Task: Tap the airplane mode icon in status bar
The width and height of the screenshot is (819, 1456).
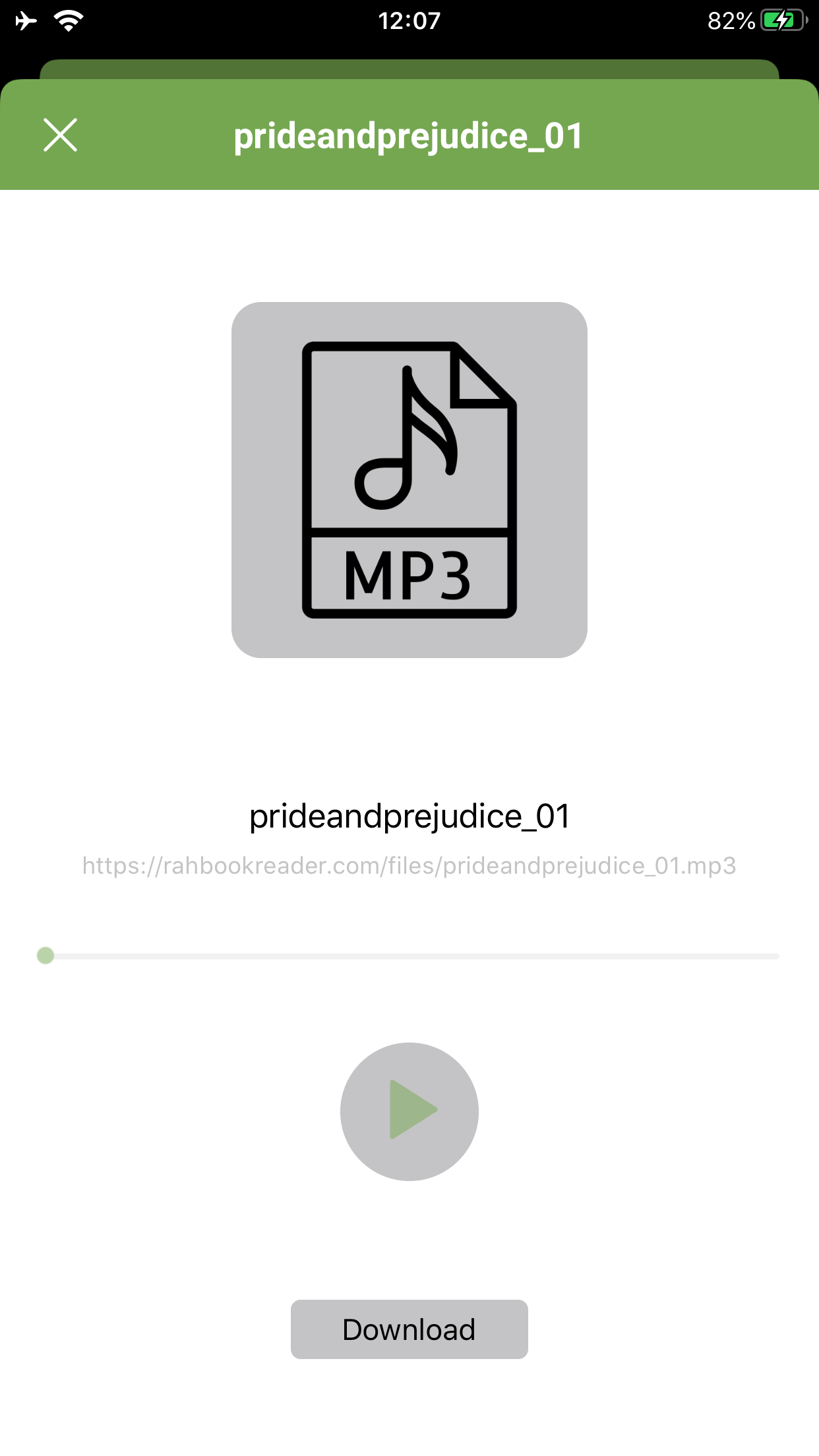Action: (x=24, y=20)
